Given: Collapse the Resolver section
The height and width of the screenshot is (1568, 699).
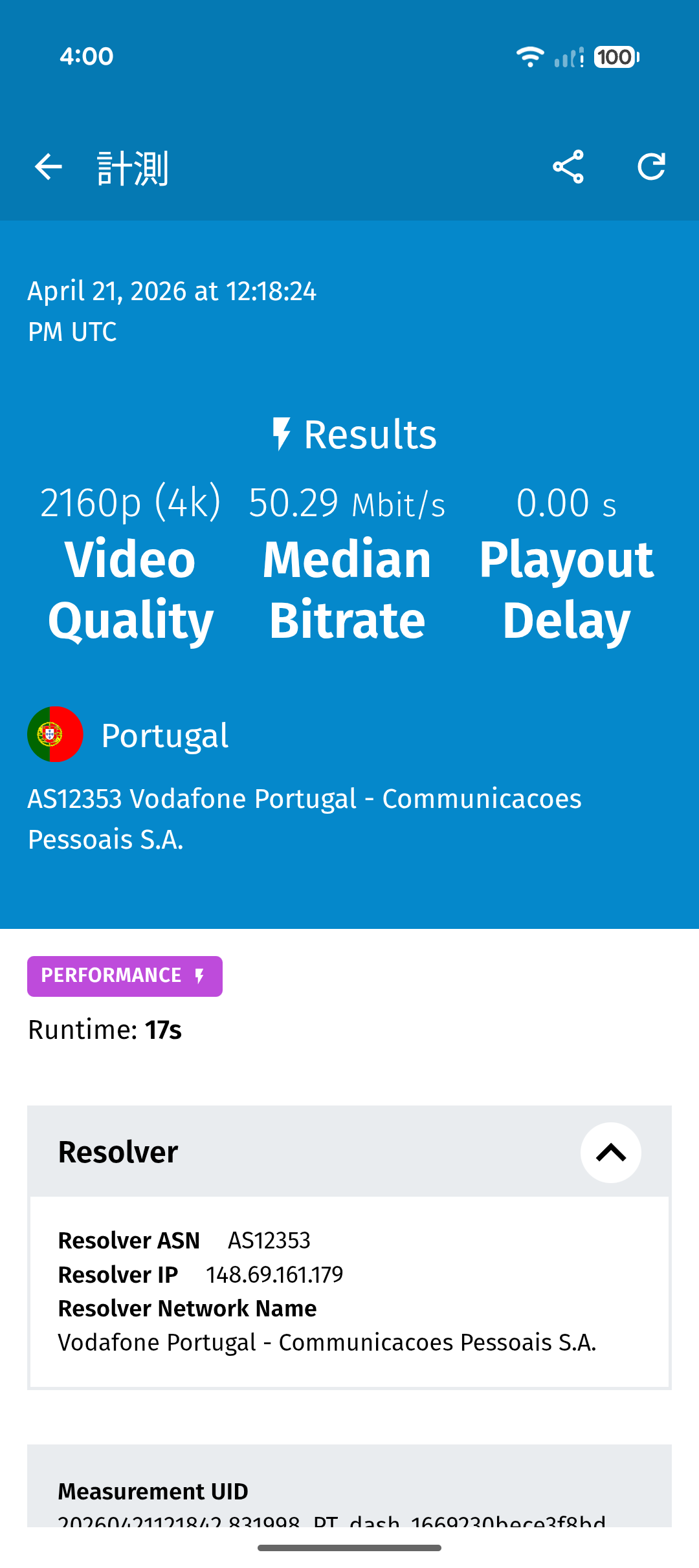Looking at the screenshot, I should (610, 1152).
